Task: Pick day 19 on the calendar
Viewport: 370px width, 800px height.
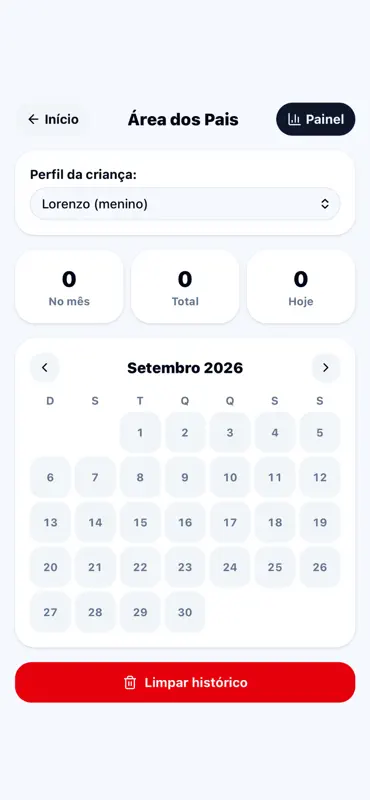Action: 319,522
